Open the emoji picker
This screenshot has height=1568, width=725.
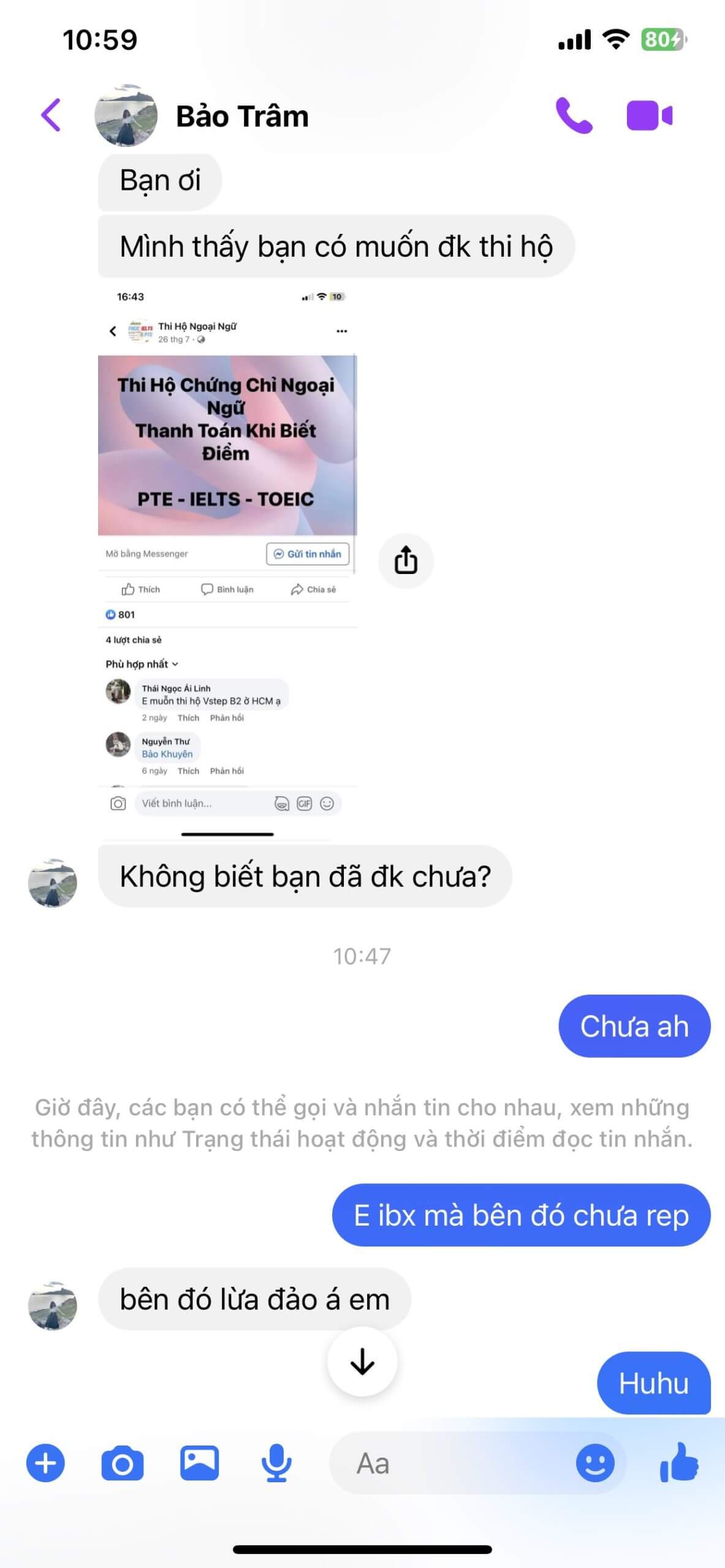594,1463
